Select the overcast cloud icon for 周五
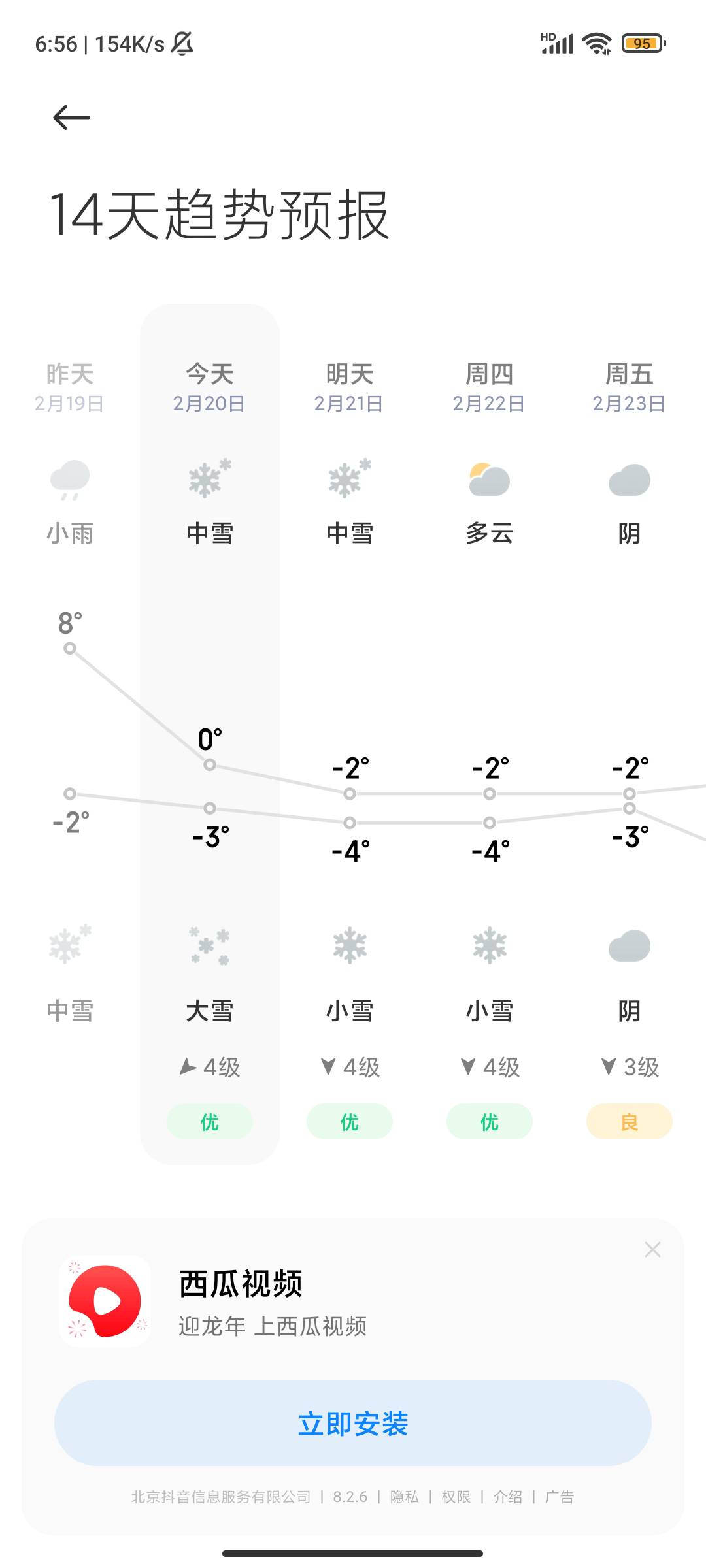Viewport: 706px width, 1568px height. (x=630, y=480)
